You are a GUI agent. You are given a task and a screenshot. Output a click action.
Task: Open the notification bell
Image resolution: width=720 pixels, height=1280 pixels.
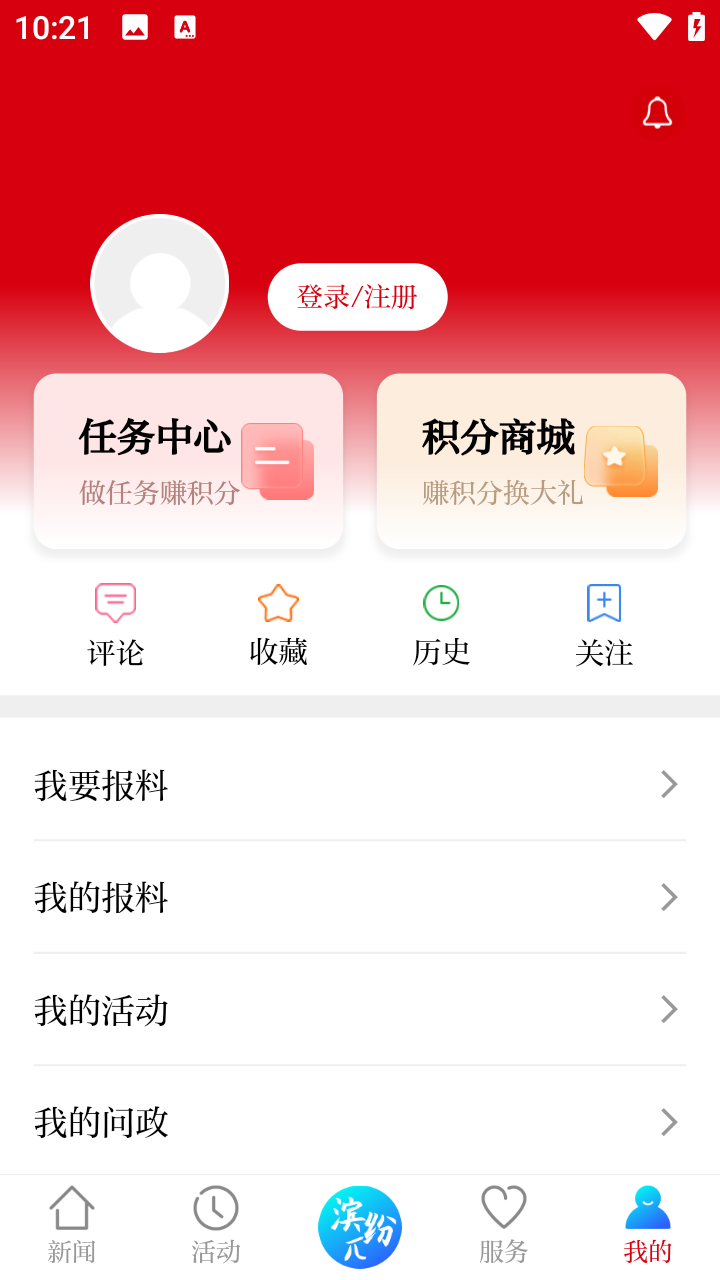[658, 113]
